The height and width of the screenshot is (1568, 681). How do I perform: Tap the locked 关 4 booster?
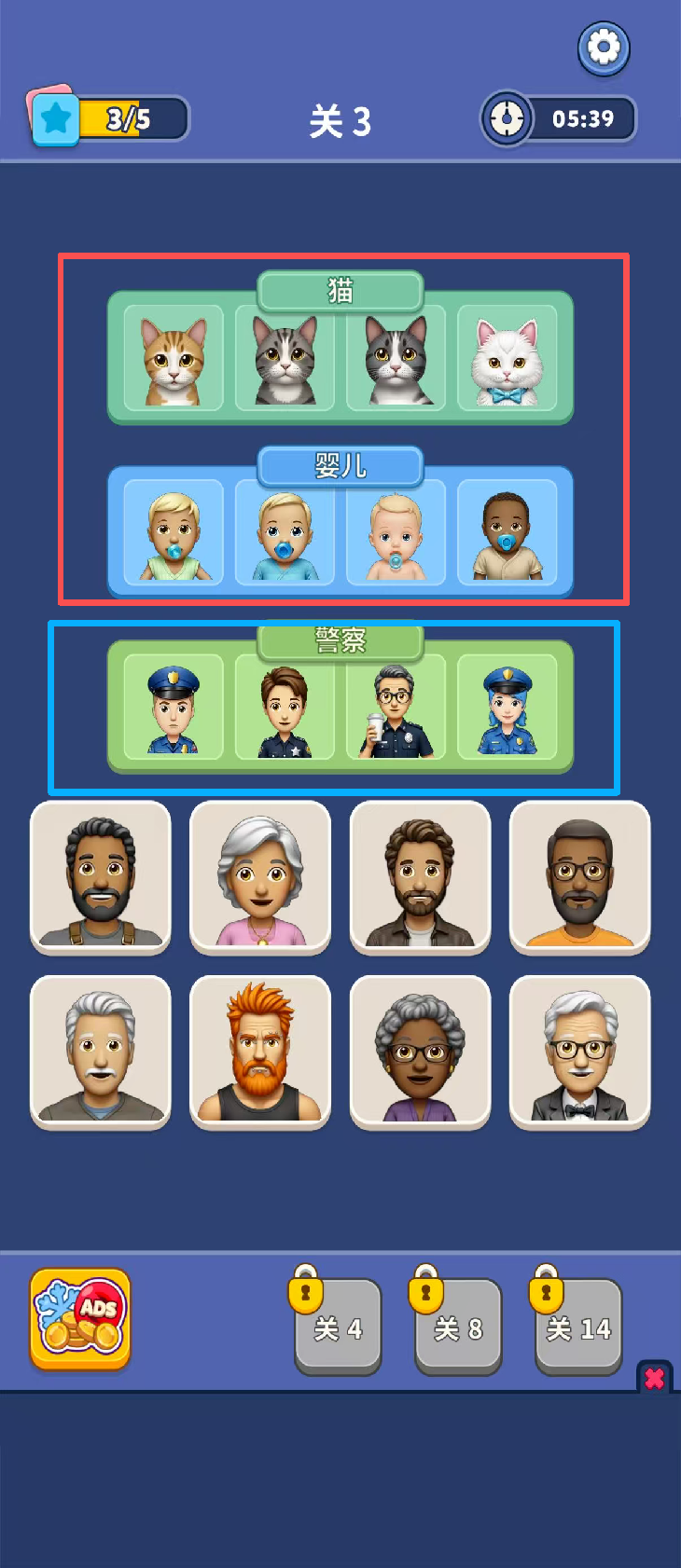338,1327
